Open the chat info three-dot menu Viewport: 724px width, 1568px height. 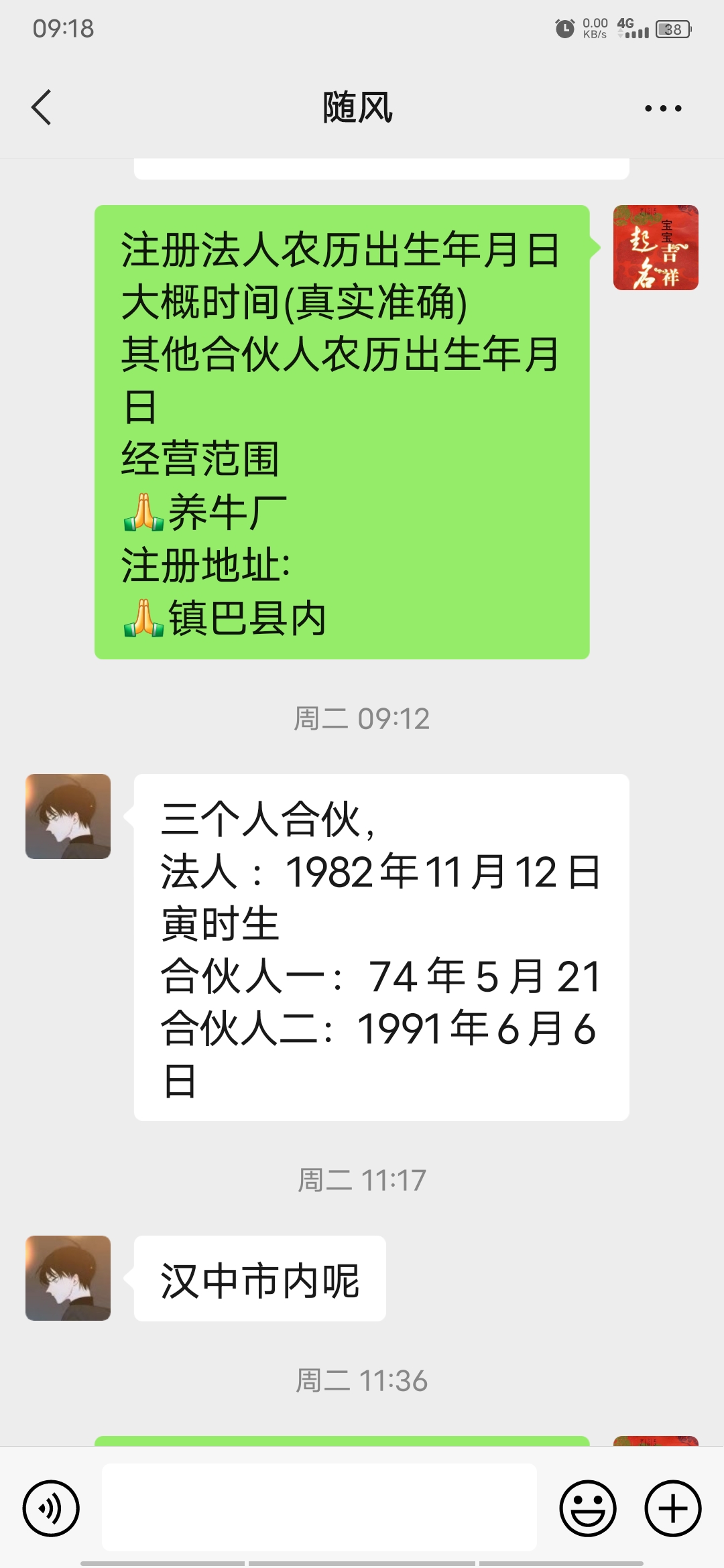tap(662, 108)
